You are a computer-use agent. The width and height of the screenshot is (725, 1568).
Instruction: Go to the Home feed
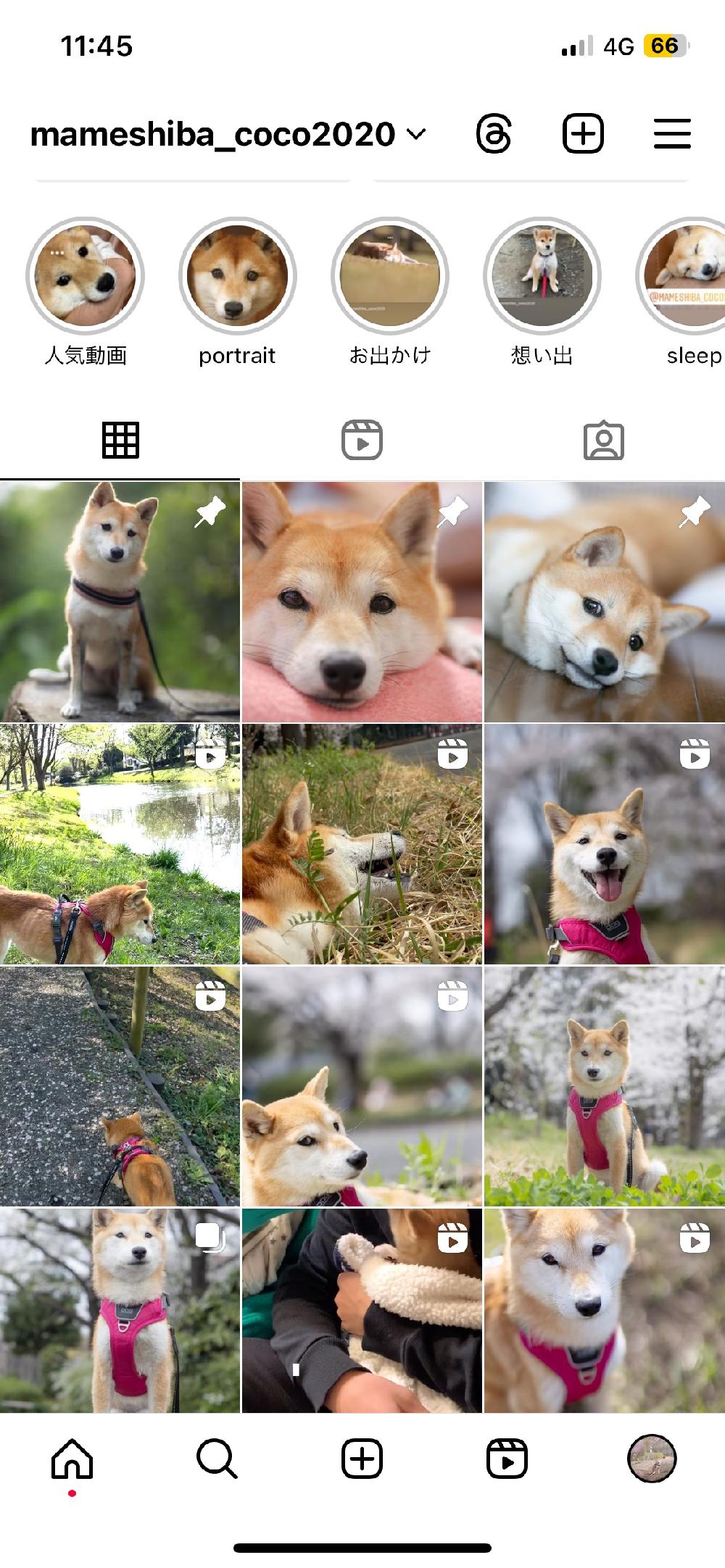(x=72, y=1458)
